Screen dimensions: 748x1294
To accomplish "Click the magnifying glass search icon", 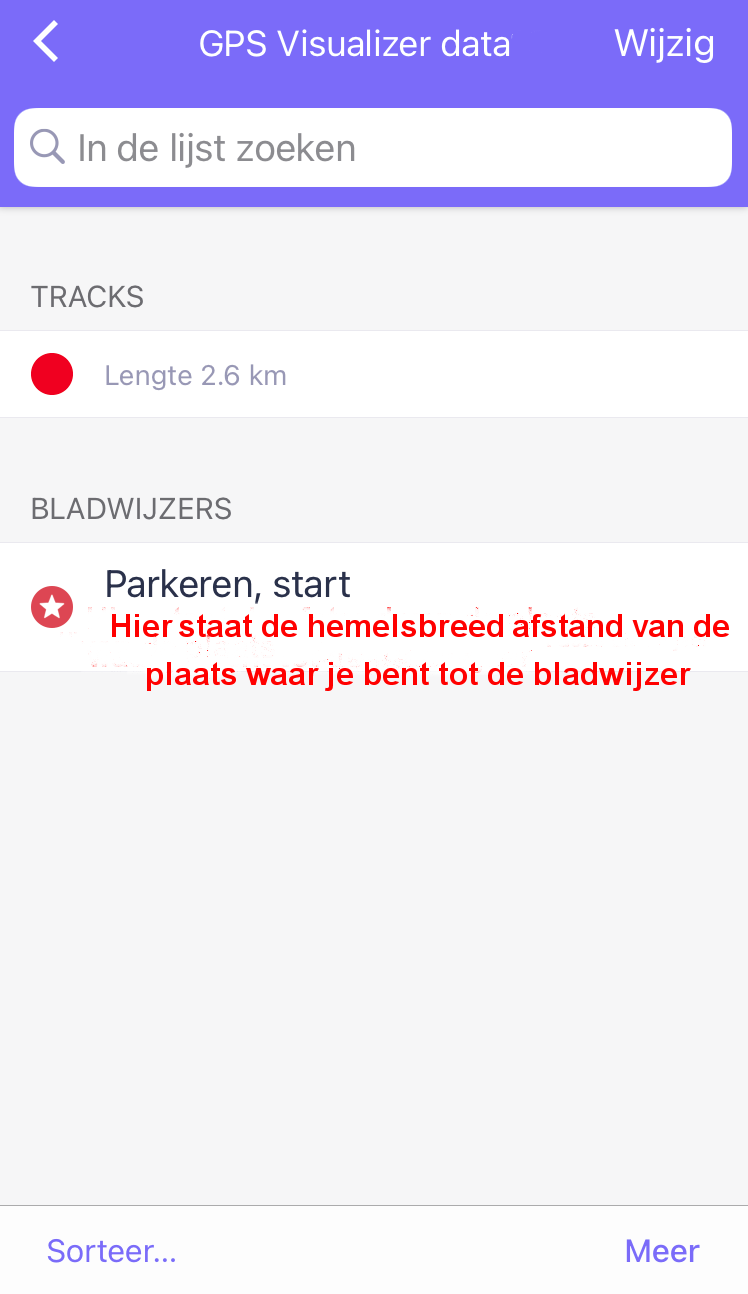I will (46, 147).
